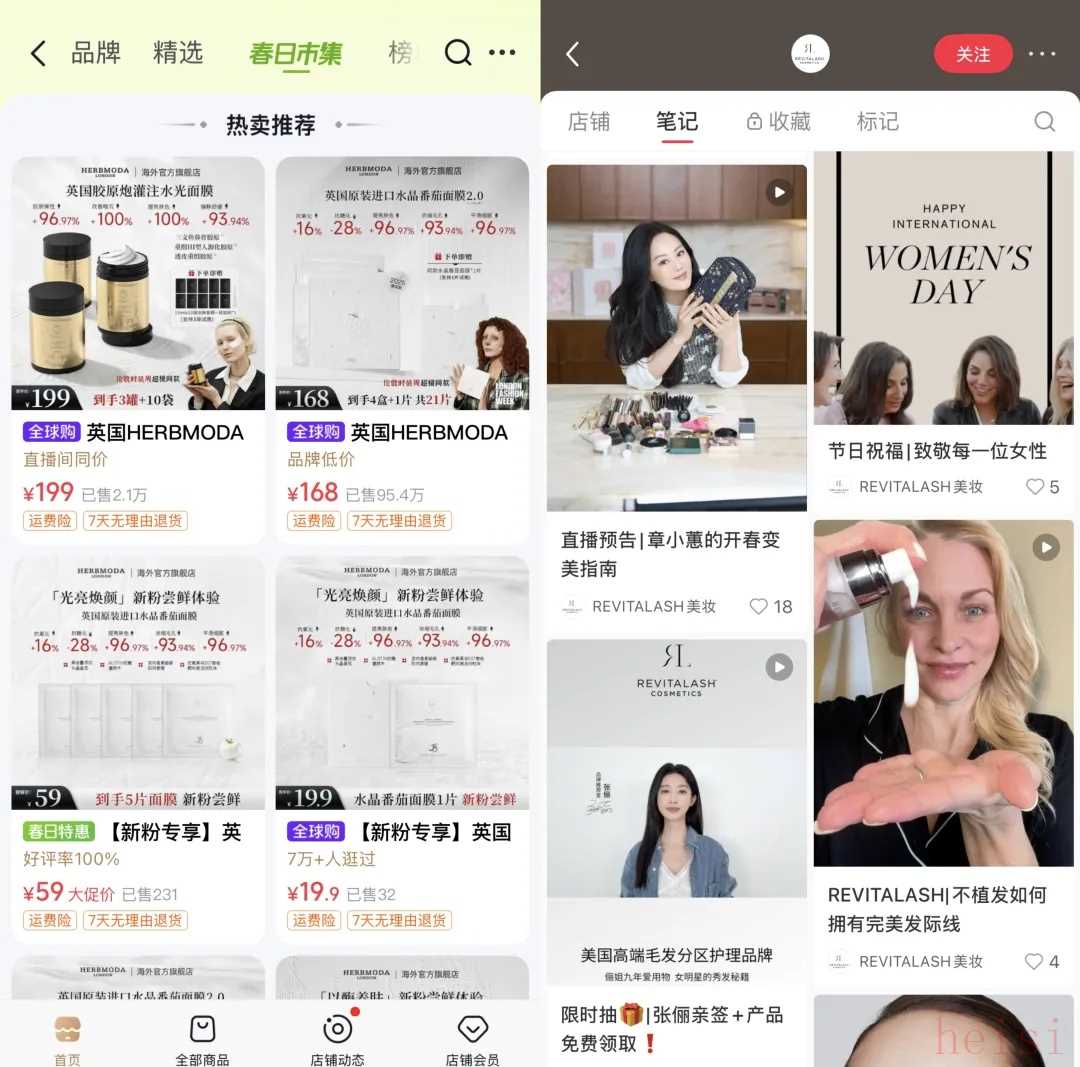
Task: Switch to the 标记 tab
Action: click(x=878, y=122)
